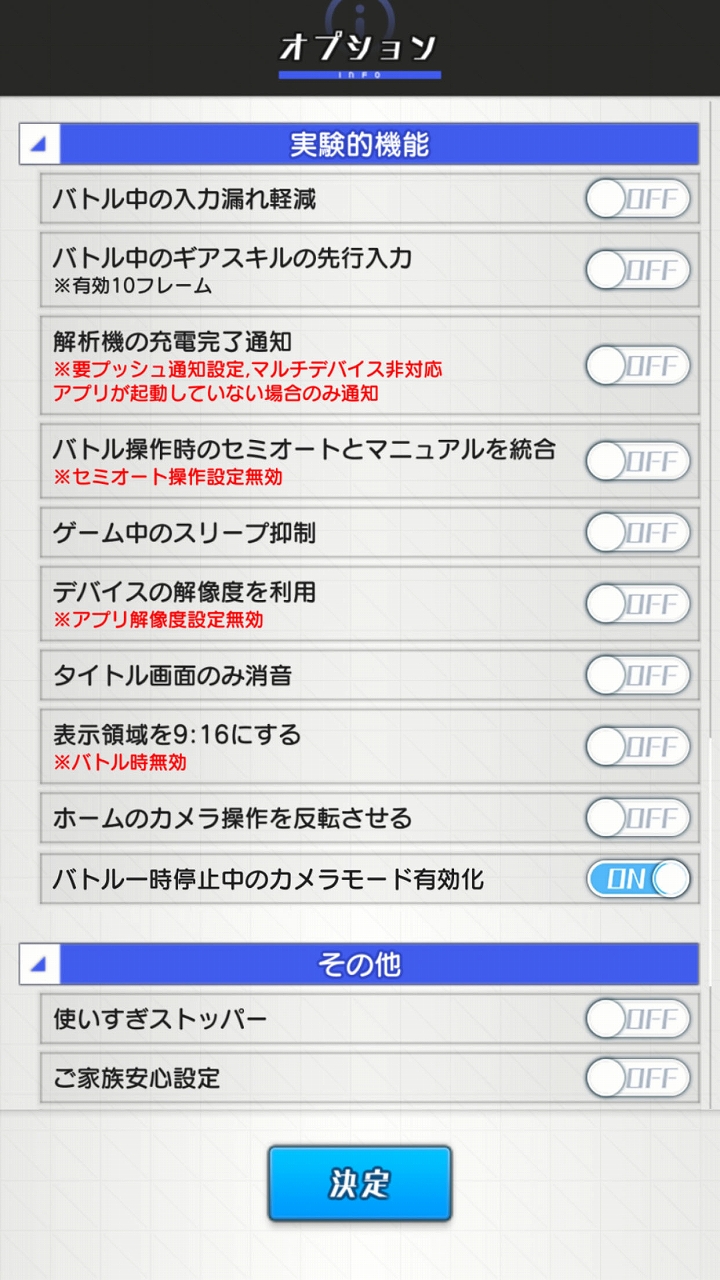Collapse the その他 section
The width and height of the screenshot is (720, 1280).
pyautogui.click(x=40, y=964)
